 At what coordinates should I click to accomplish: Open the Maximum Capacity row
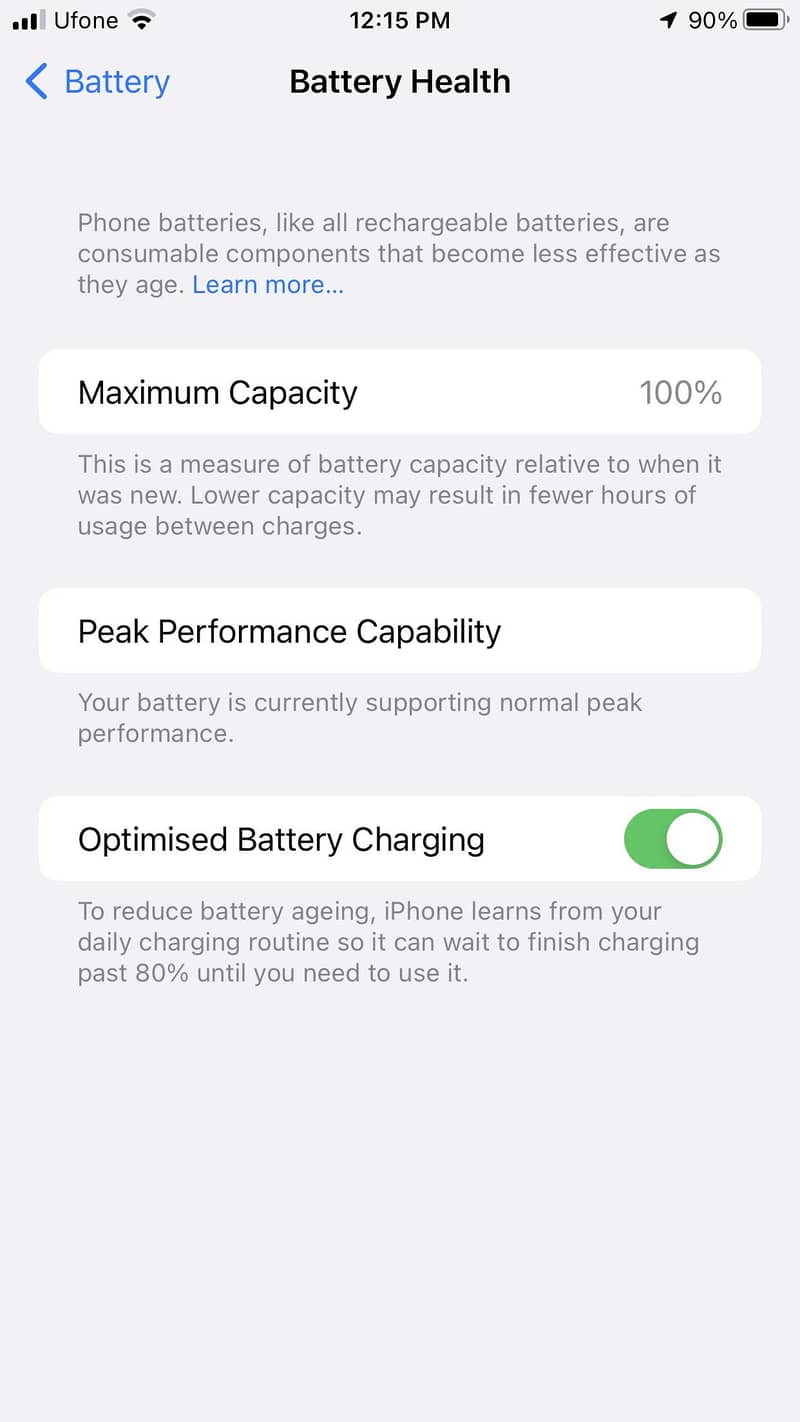(400, 392)
